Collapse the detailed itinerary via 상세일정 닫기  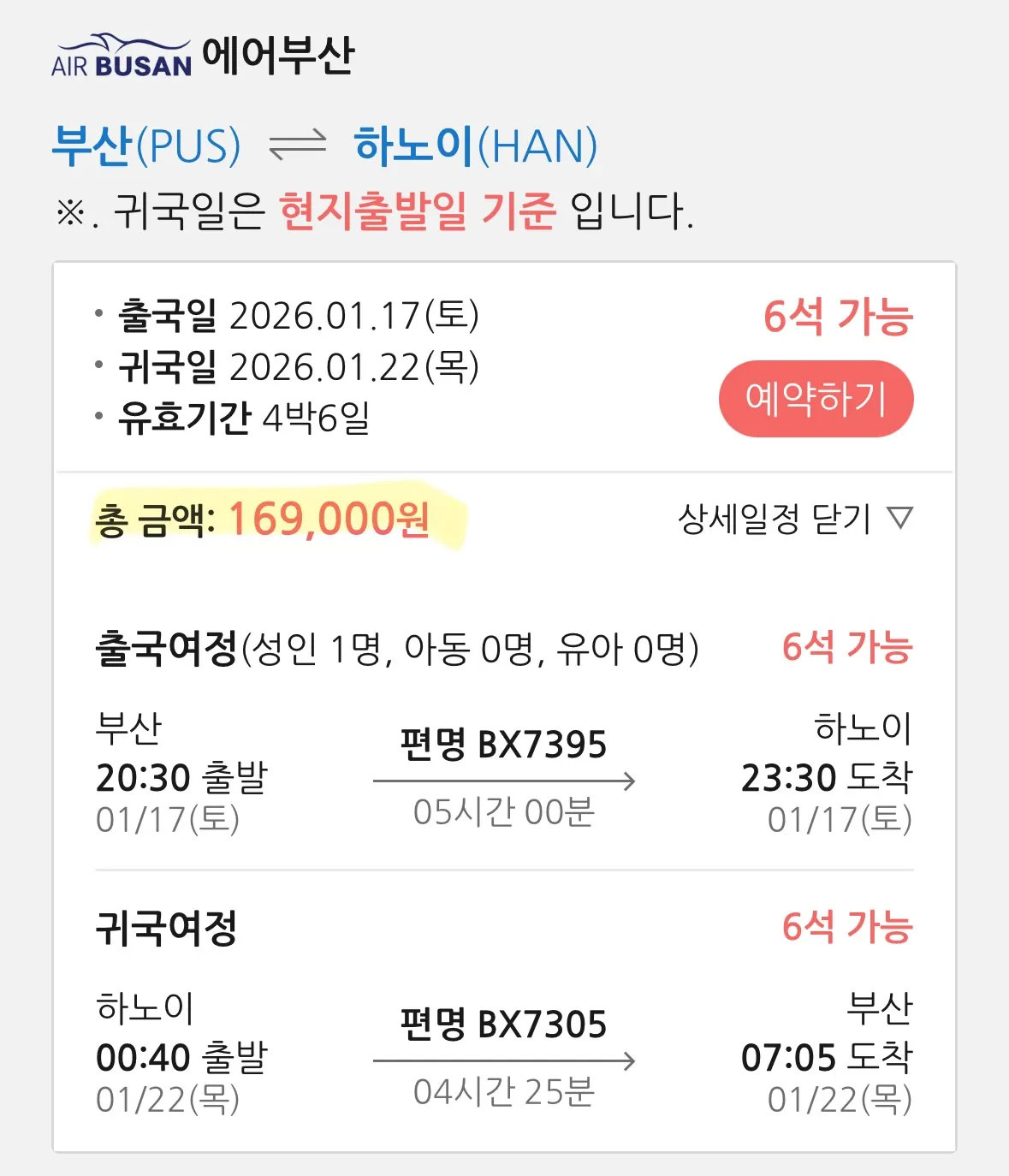coord(775,519)
